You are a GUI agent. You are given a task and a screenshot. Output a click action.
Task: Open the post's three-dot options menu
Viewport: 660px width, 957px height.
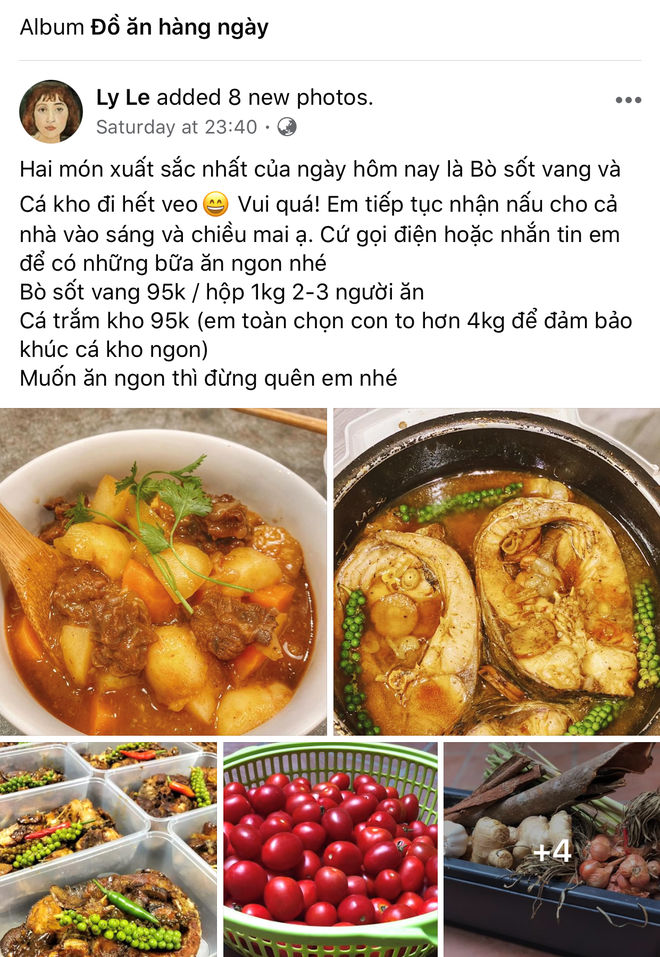pos(628,100)
